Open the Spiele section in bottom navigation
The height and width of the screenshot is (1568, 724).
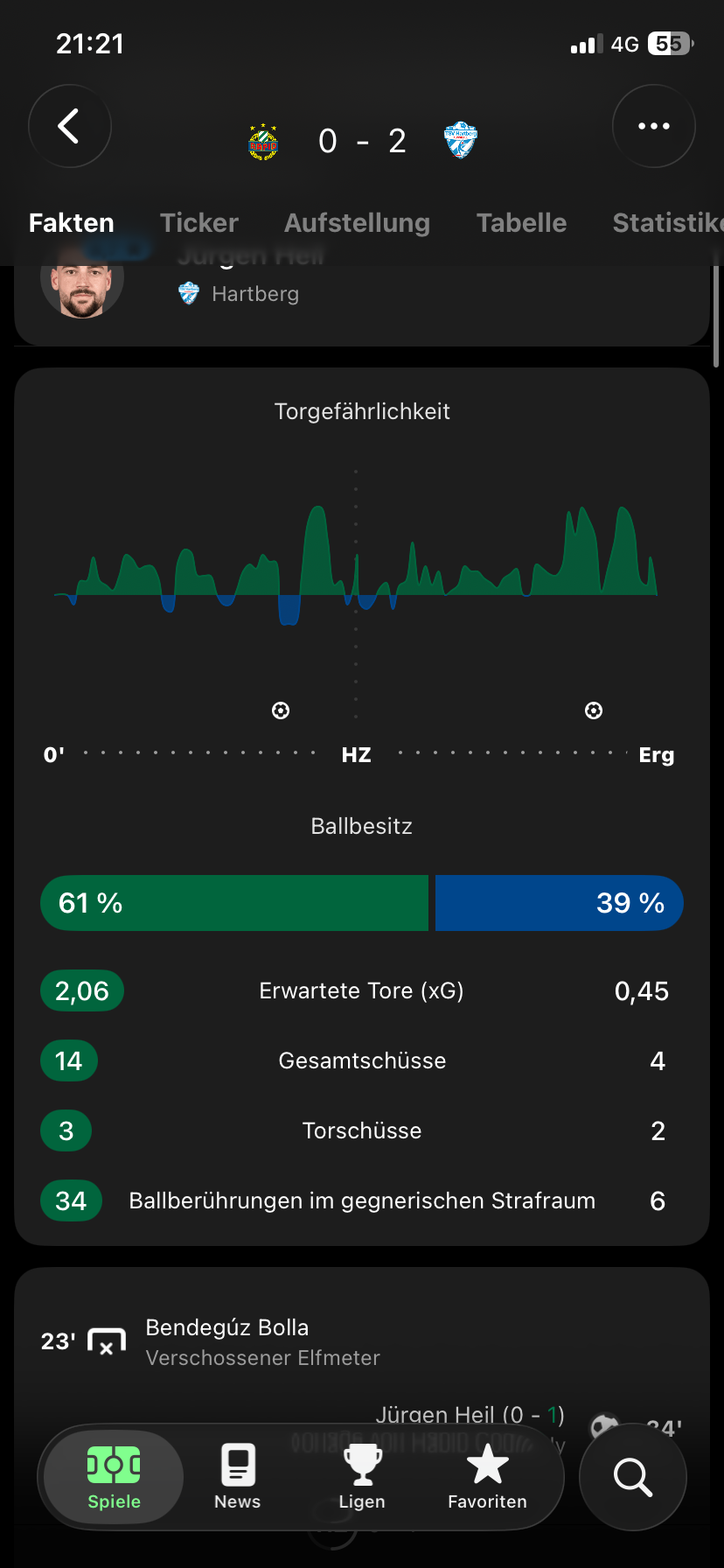pos(114,1477)
